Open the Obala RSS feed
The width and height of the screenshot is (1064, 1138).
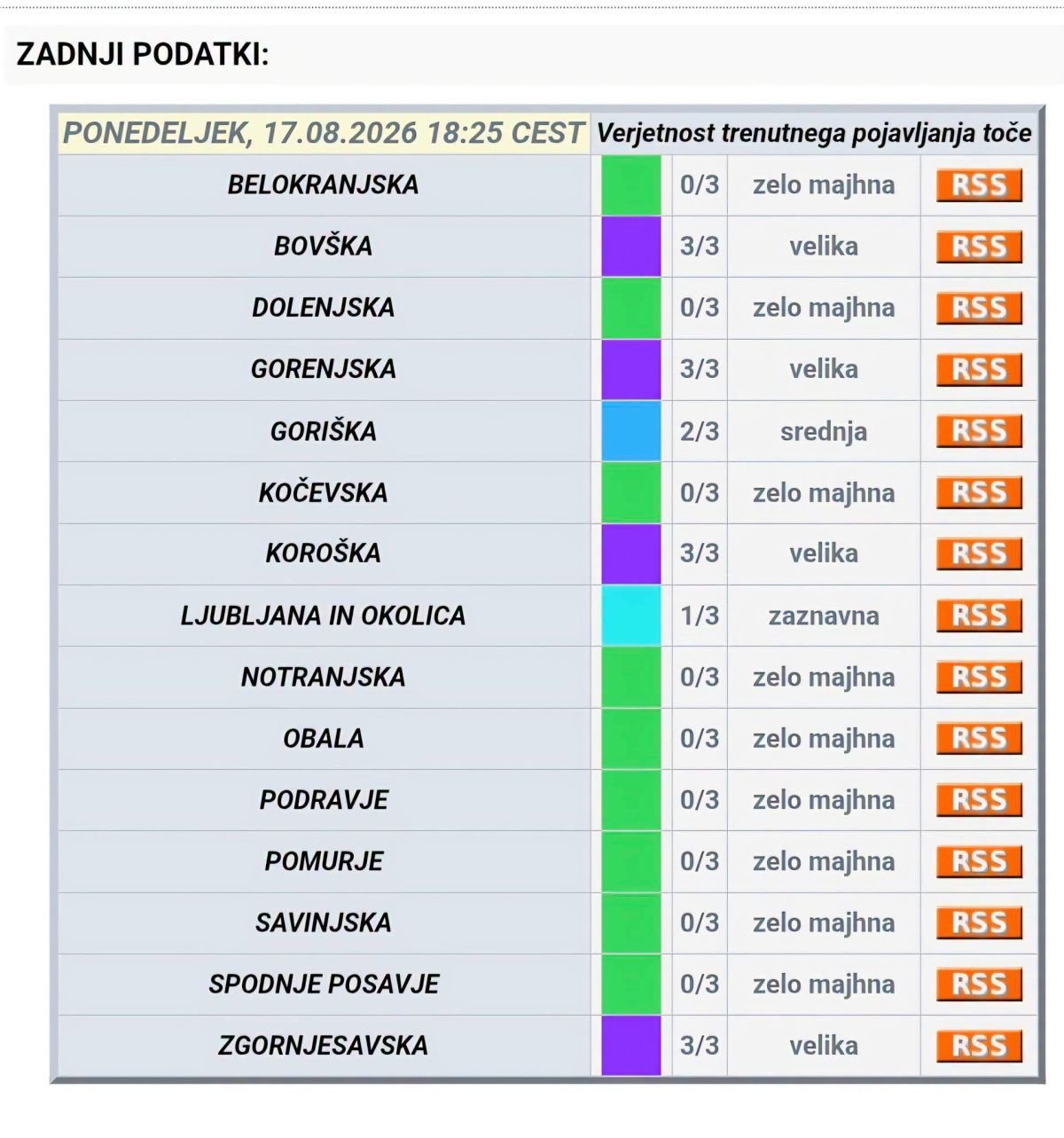979,738
